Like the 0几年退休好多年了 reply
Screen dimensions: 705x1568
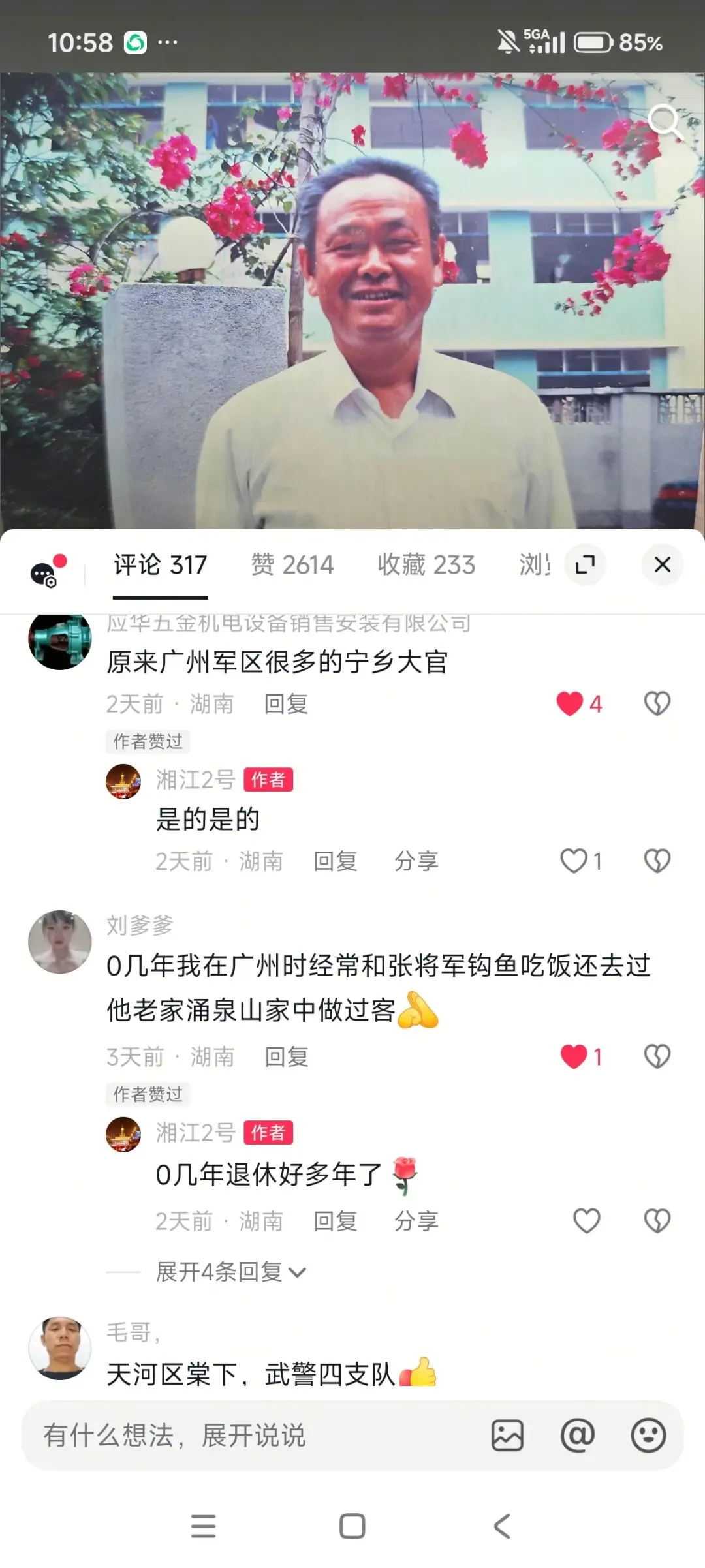(x=586, y=1221)
